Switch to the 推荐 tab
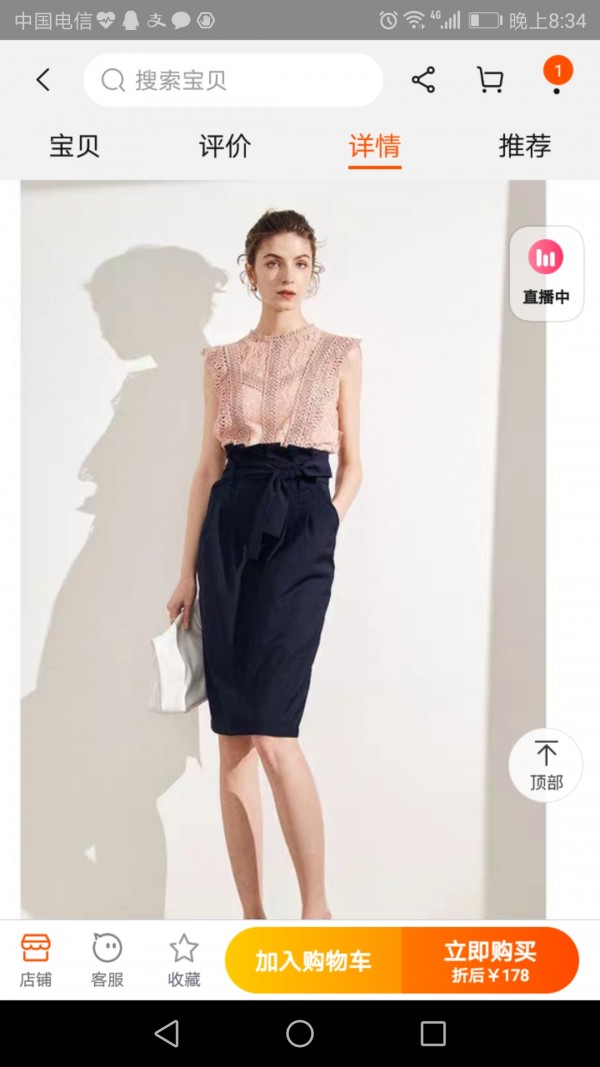 coord(525,146)
